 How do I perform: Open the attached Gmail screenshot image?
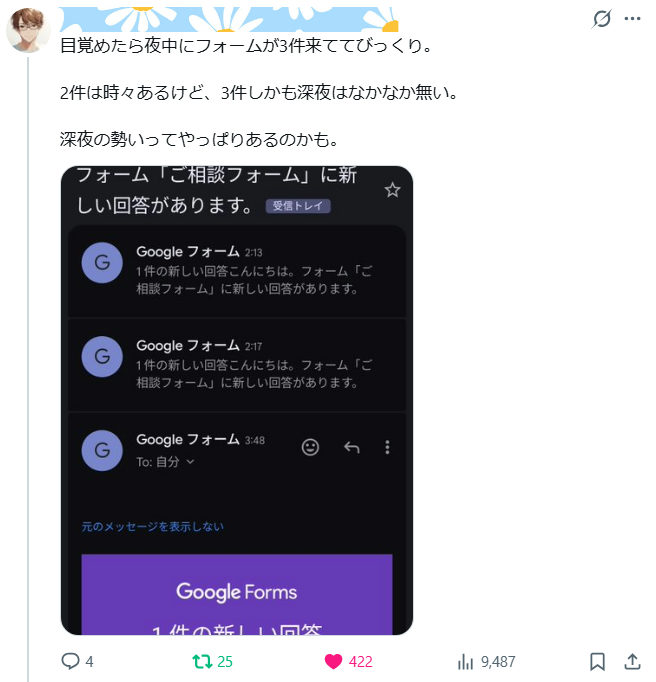tap(237, 400)
